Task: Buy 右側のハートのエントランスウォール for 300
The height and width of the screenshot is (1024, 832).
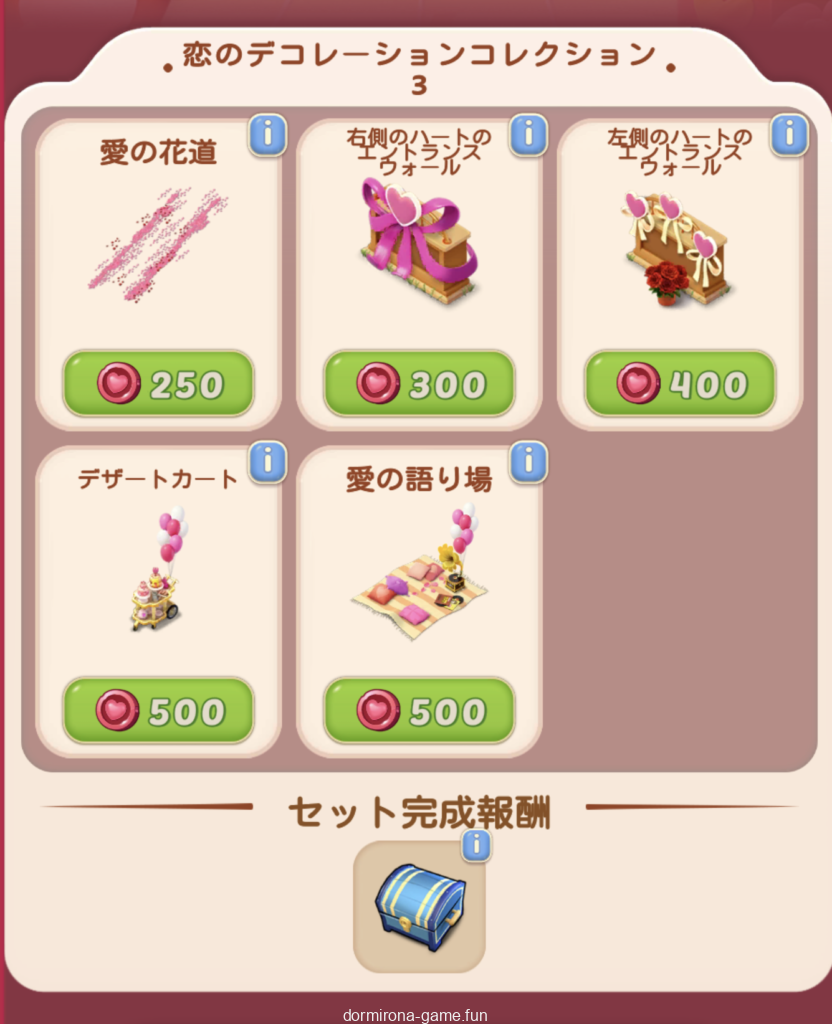Action: tap(419, 384)
